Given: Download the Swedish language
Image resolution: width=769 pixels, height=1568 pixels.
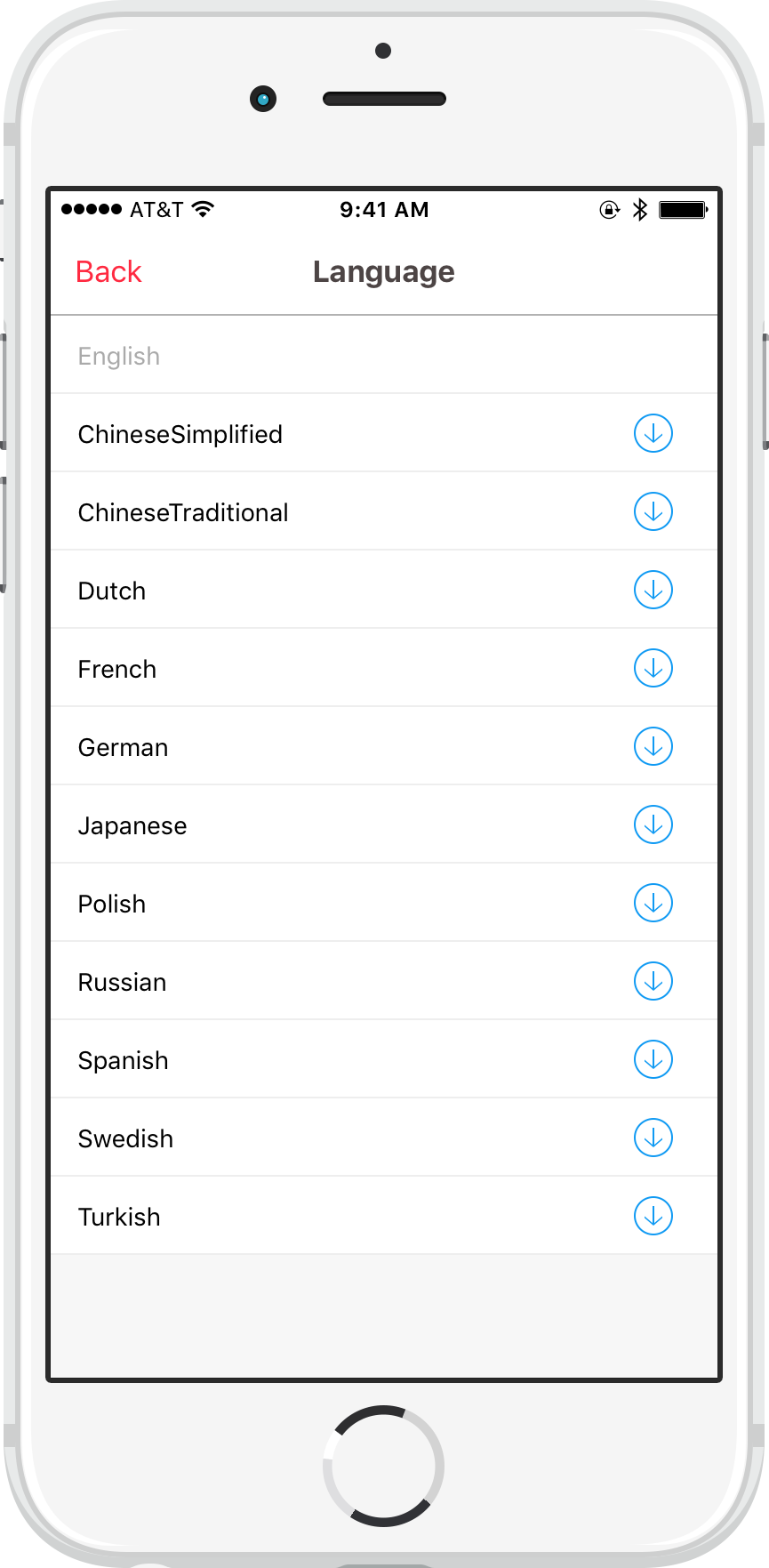Looking at the screenshot, I should click(653, 1138).
